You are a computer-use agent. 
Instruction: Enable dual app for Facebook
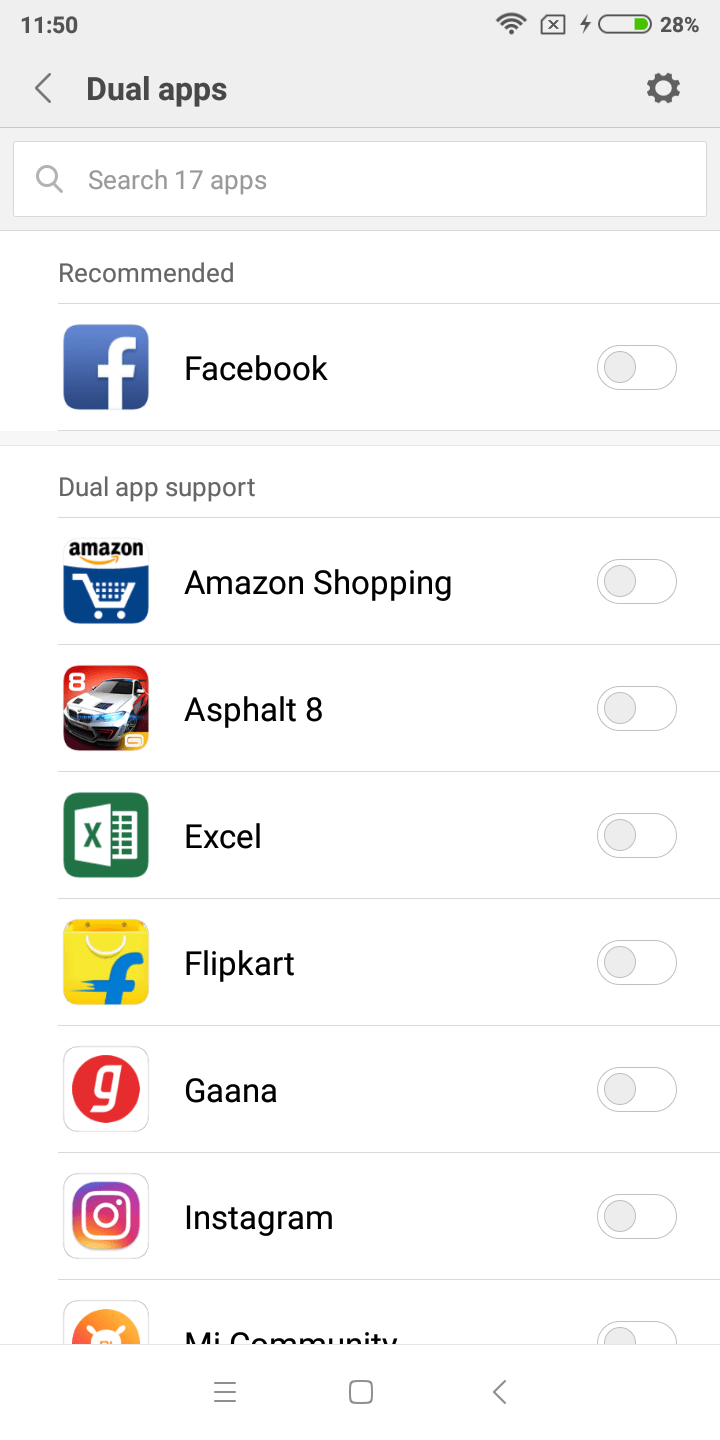pyautogui.click(x=637, y=368)
